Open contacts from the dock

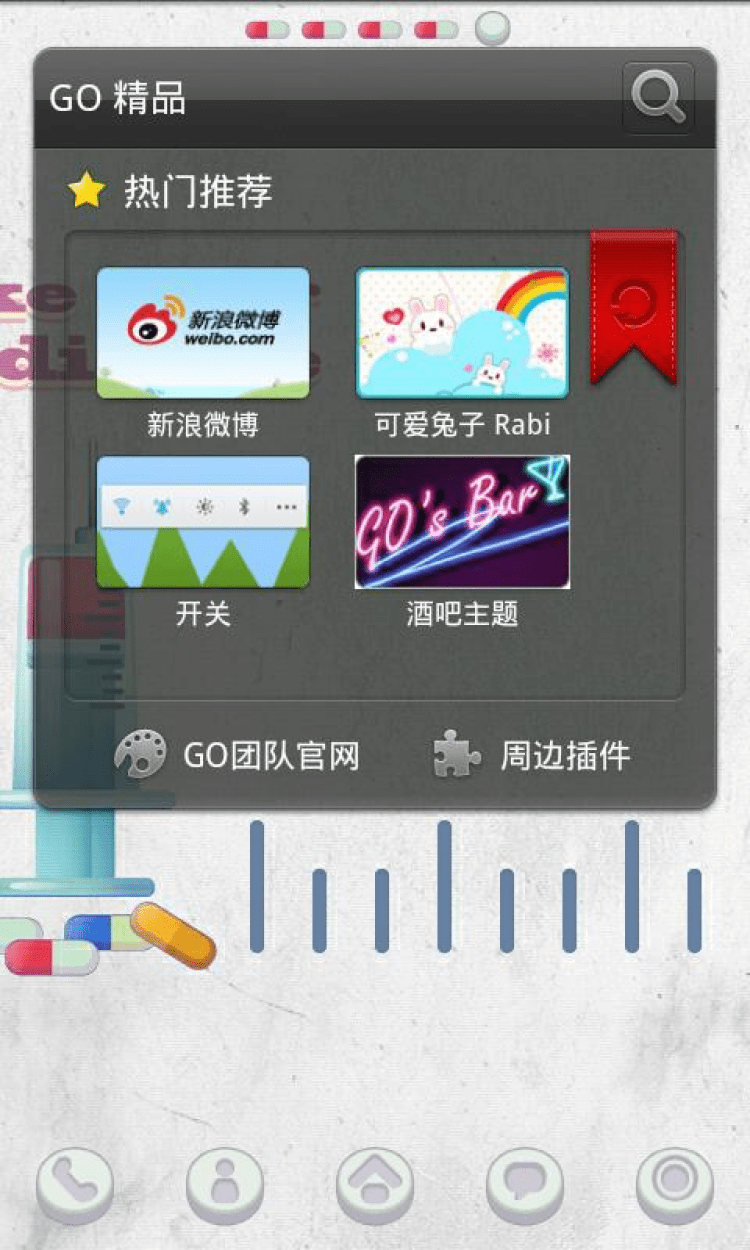(225, 1186)
